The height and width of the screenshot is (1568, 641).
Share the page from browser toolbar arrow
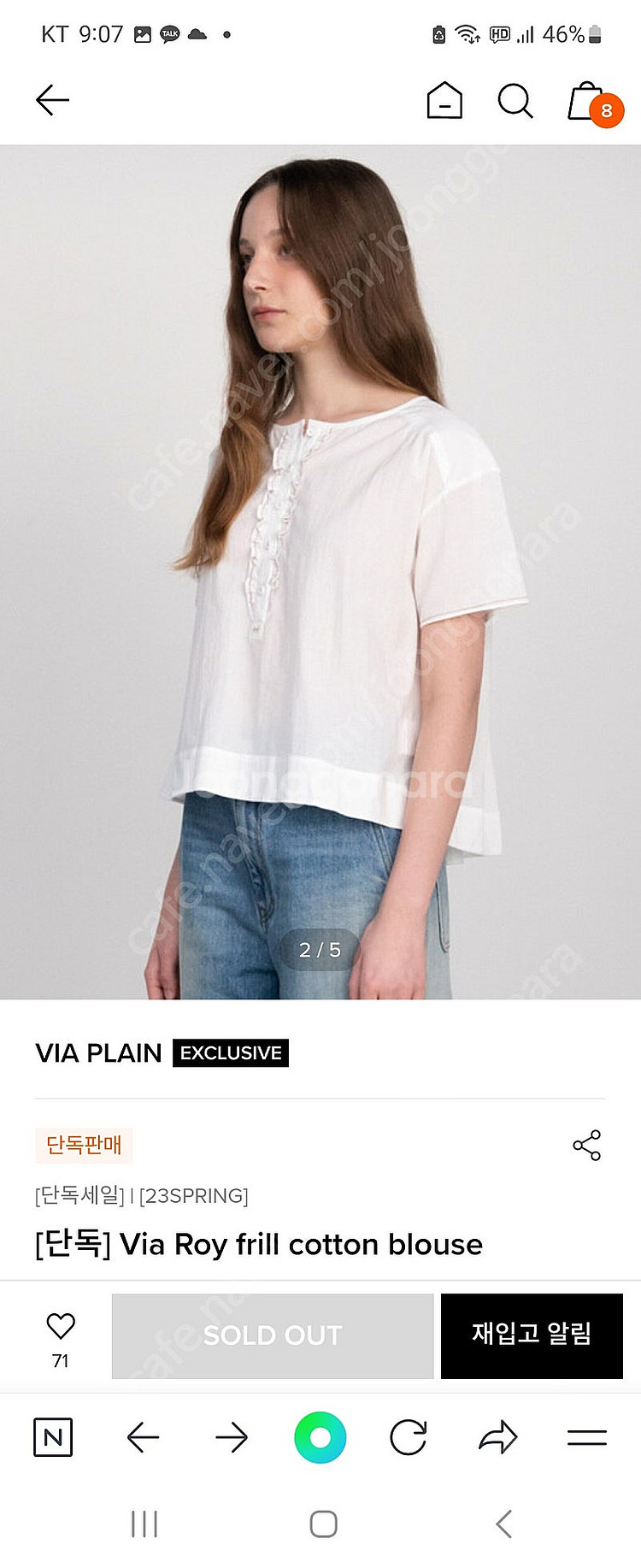(498, 1437)
